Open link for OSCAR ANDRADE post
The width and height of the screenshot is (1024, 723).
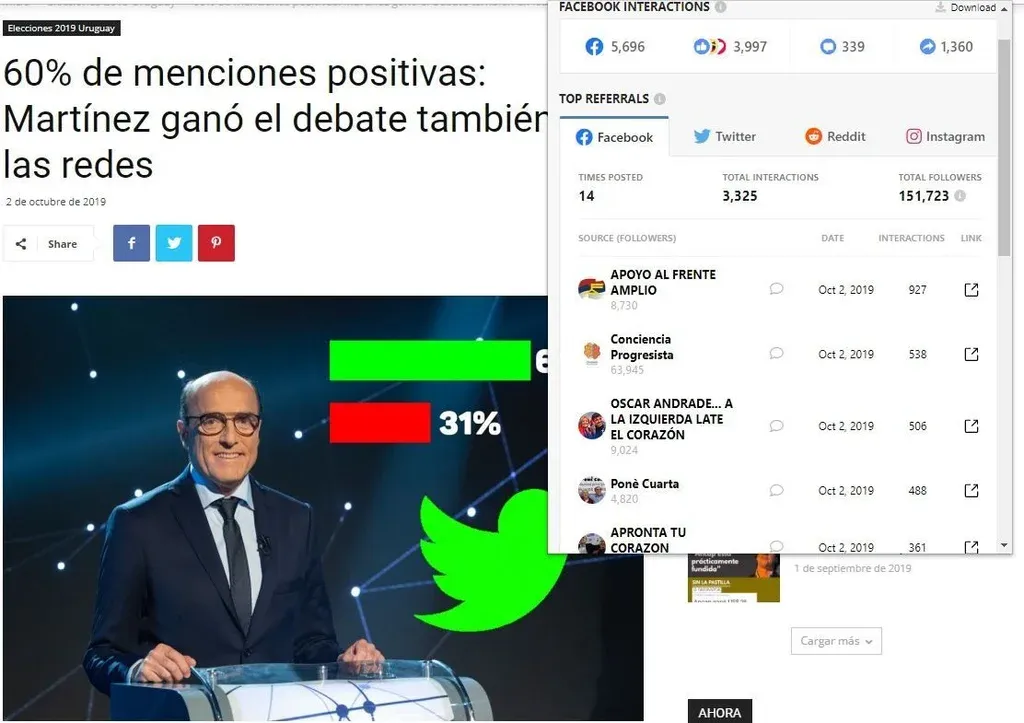tap(971, 426)
